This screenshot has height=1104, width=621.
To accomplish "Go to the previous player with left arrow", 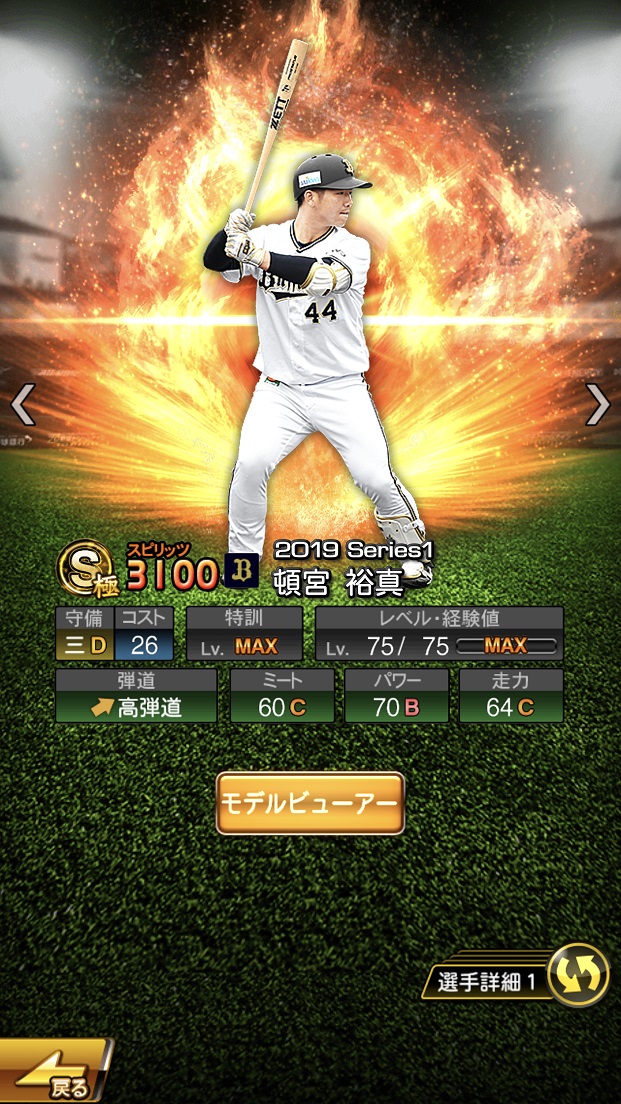I will (x=23, y=404).
